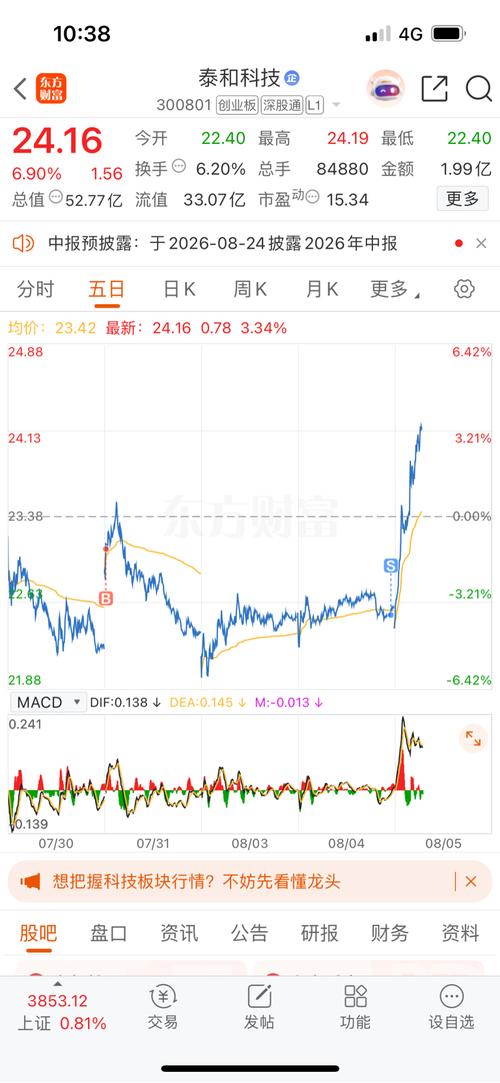Tap the 更多 button beside 金额
500x1083 pixels.
pyautogui.click(x=462, y=199)
